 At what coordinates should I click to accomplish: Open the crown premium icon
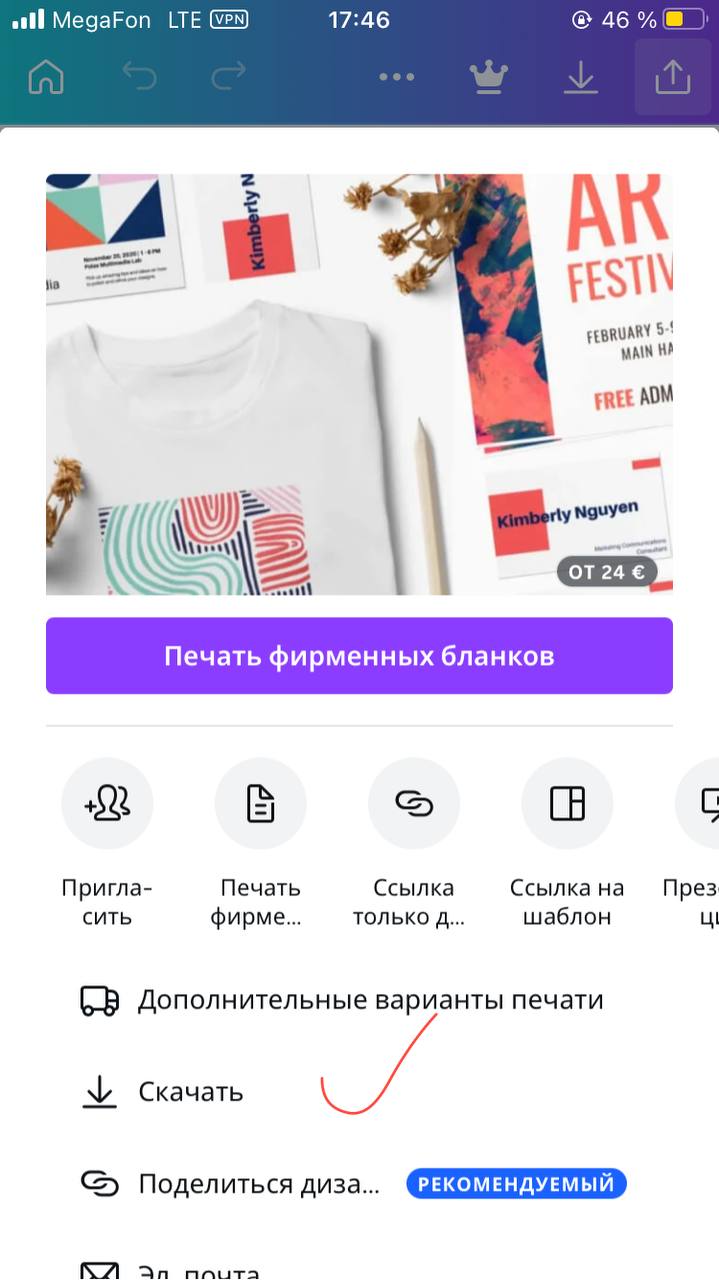[489, 77]
